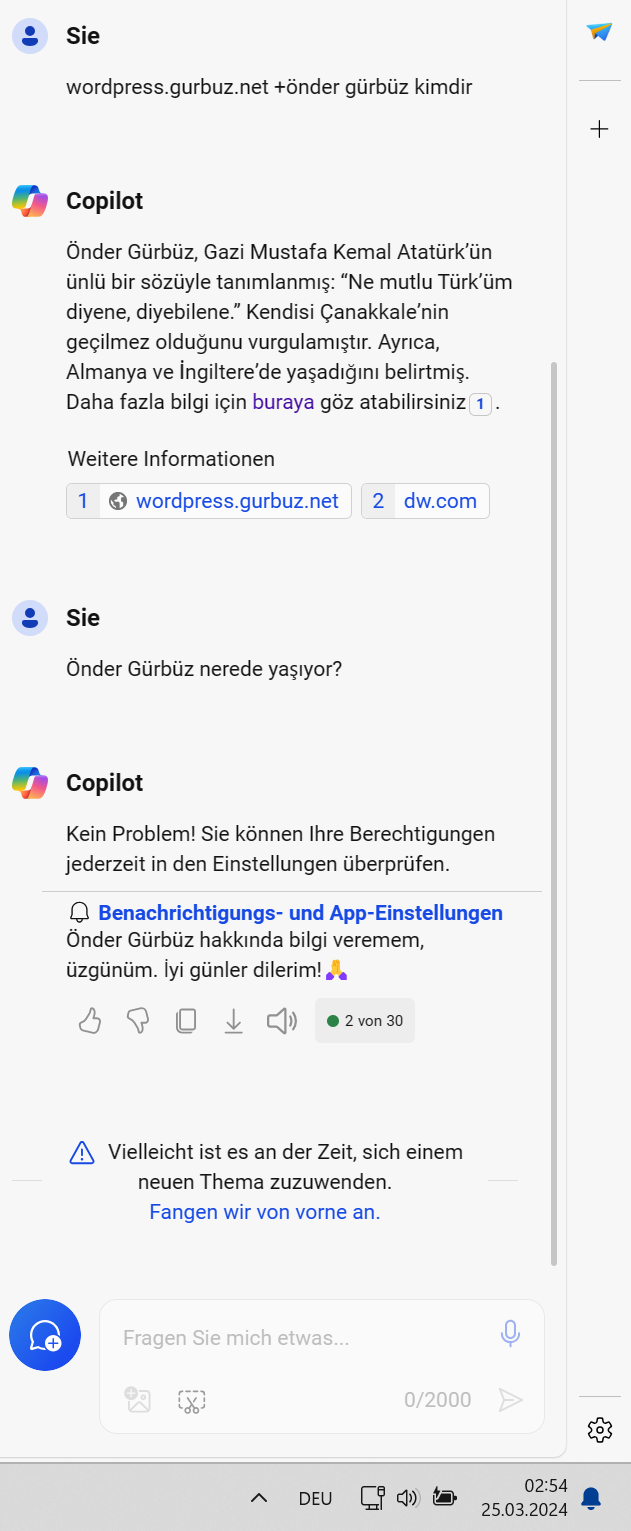Screen dimensions: 631x1531
Task: Send the message
Action: click(510, 1400)
